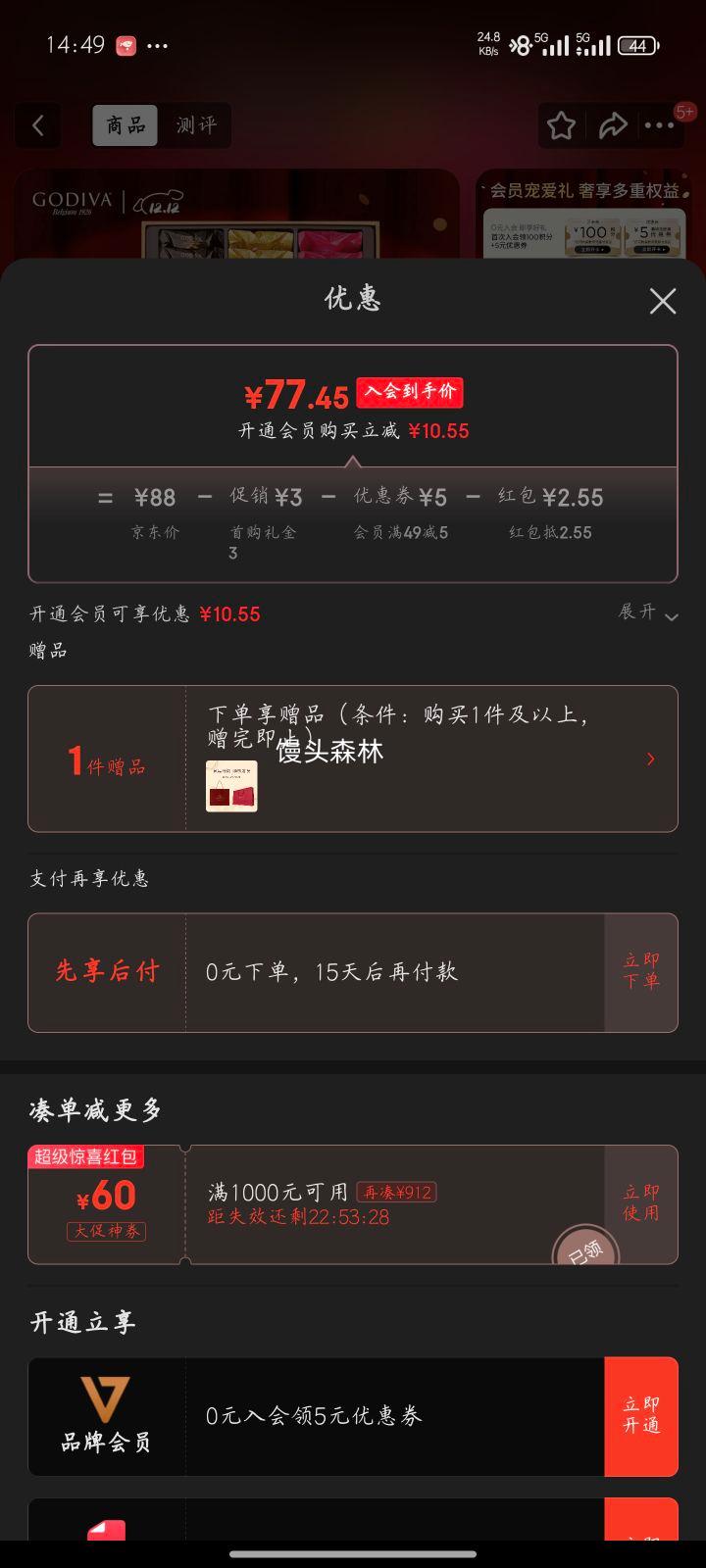Open gift details with the right arrow
The height and width of the screenshot is (1568, 706).
650,759
